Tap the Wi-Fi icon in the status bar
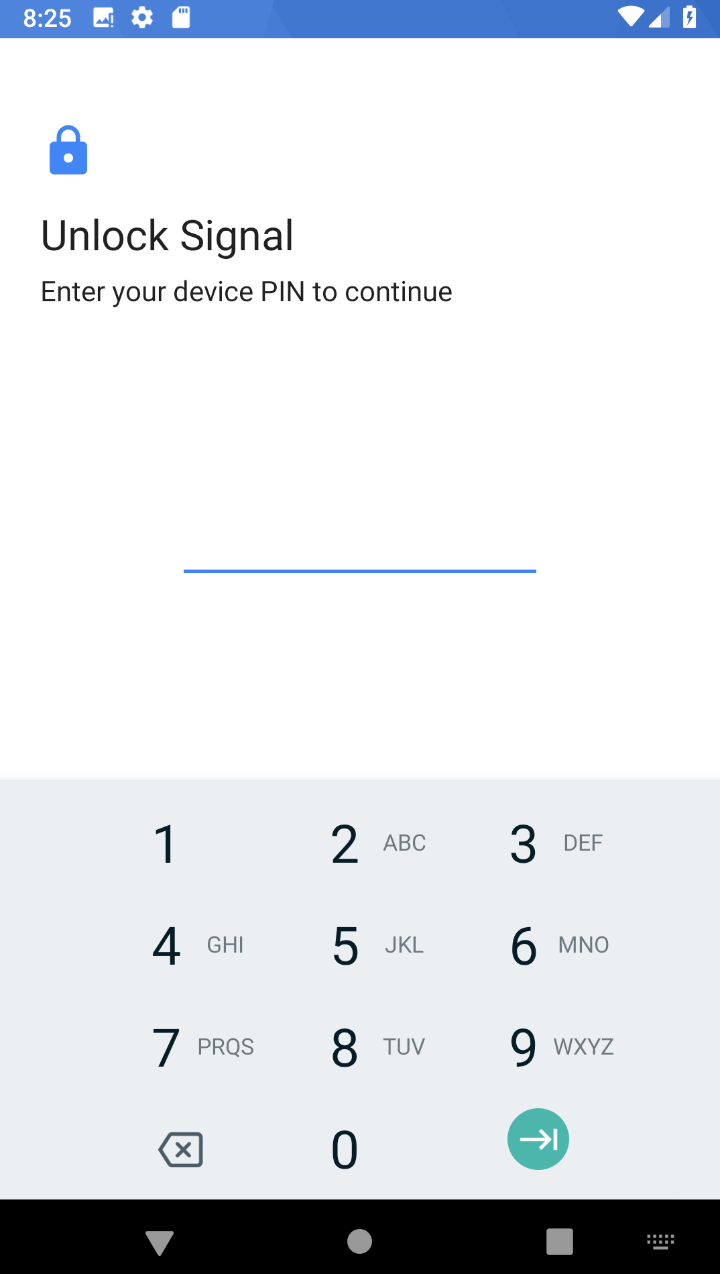 click(x=632, y=16)
